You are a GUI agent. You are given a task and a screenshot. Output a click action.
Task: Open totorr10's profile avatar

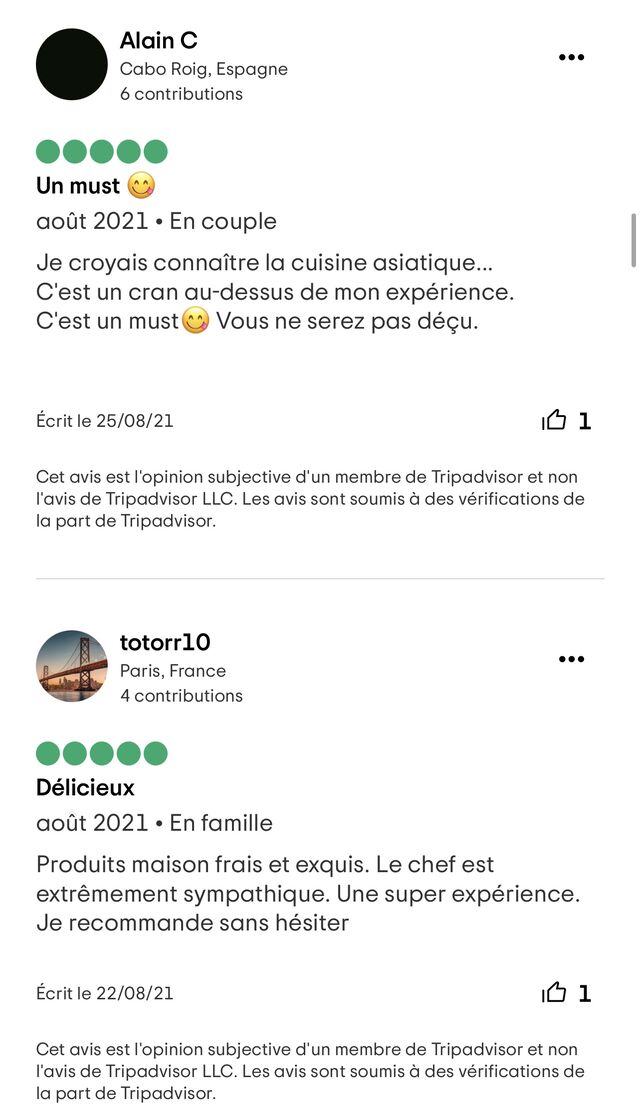pos(72,666)
